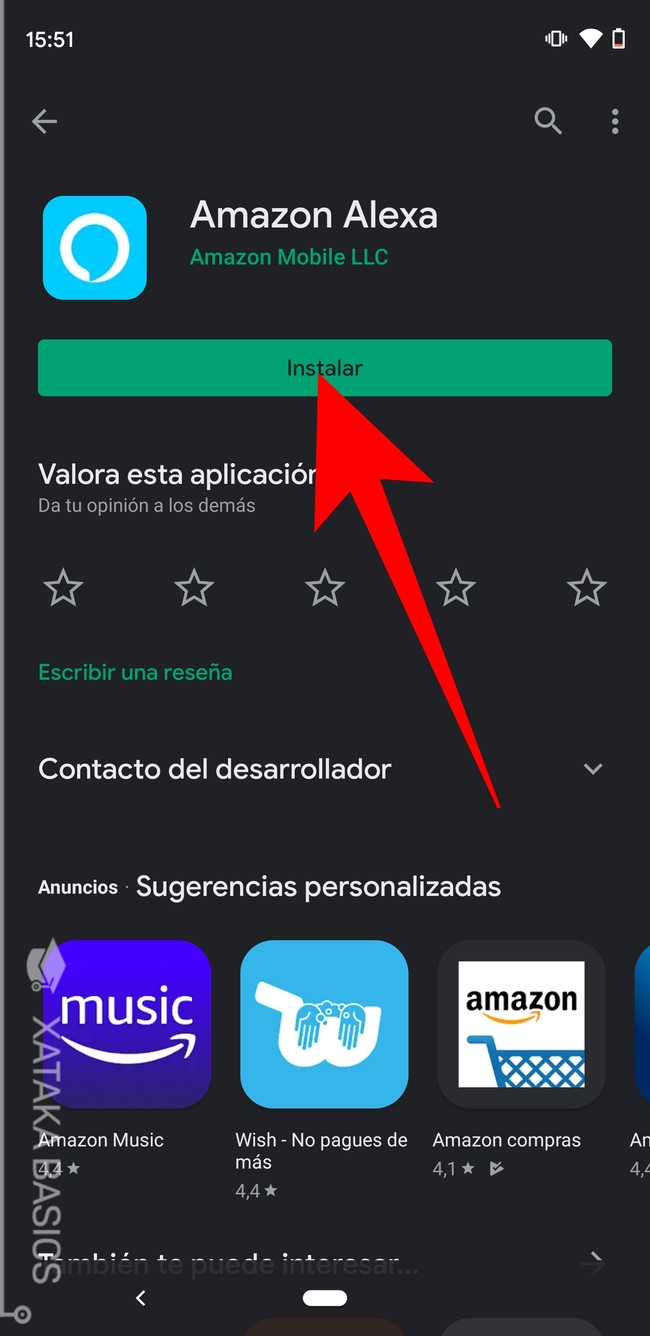The image size is (650, 1336).
Task: Tap Escribir una reseña
Action: tap(135, 672)
